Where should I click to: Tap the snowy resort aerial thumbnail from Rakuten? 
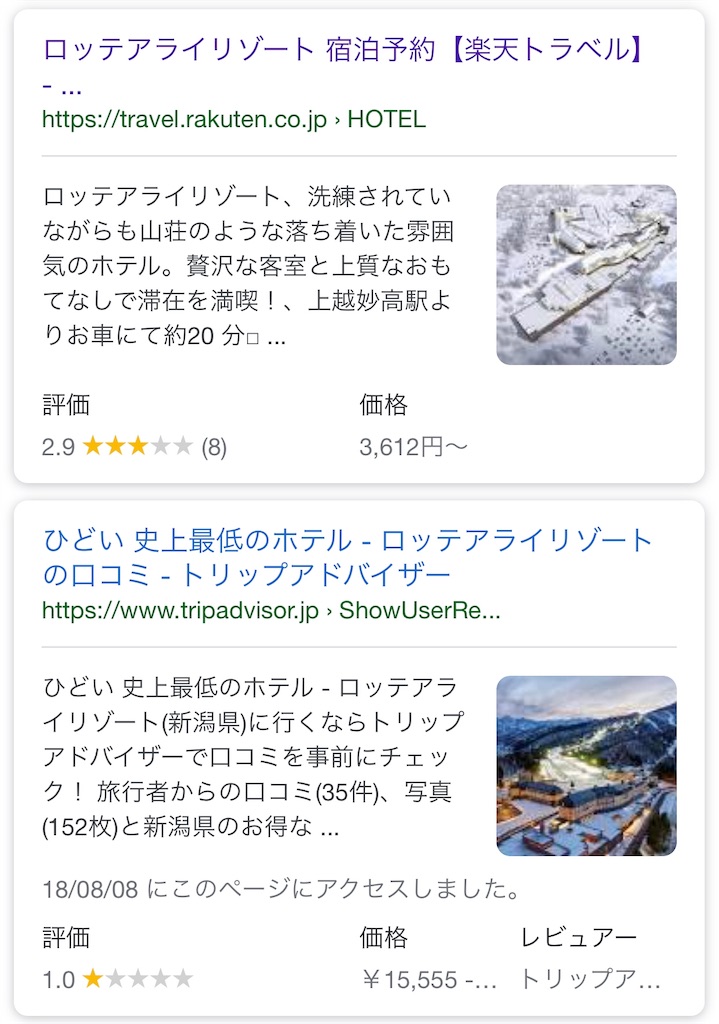click(x=586, y=274)
